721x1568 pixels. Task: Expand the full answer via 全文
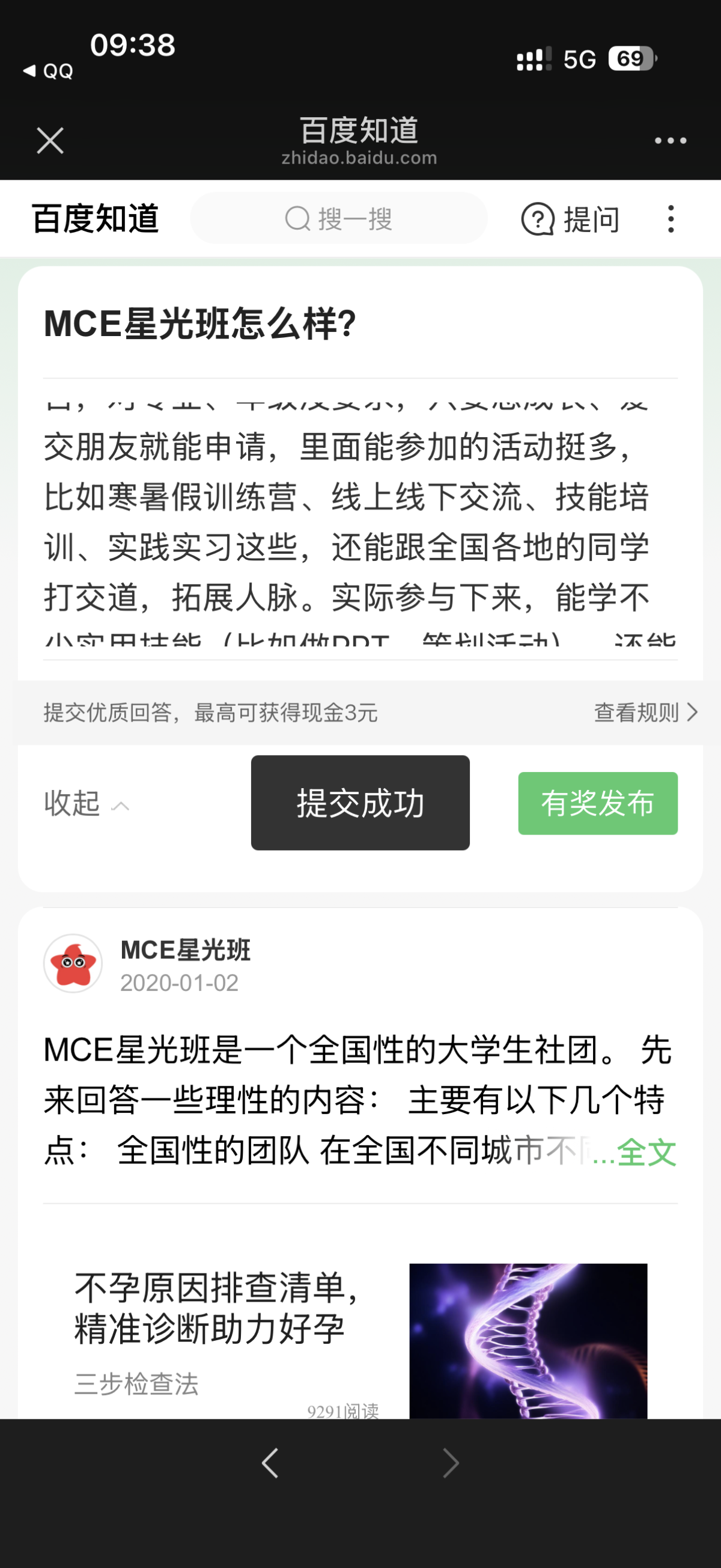646,1153
